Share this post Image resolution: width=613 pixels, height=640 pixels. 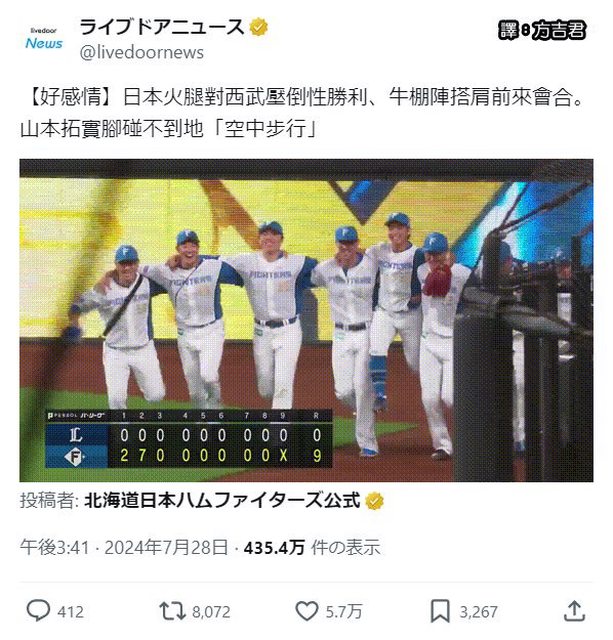coord(575,611)
